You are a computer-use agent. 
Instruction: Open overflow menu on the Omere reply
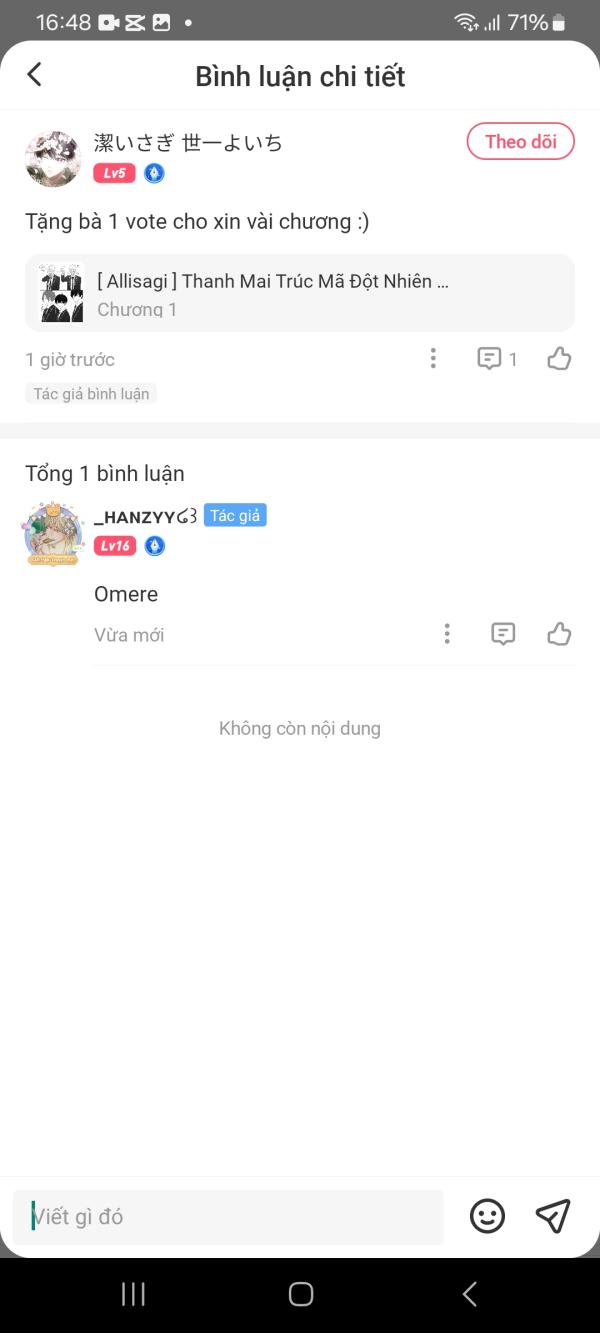447,633
